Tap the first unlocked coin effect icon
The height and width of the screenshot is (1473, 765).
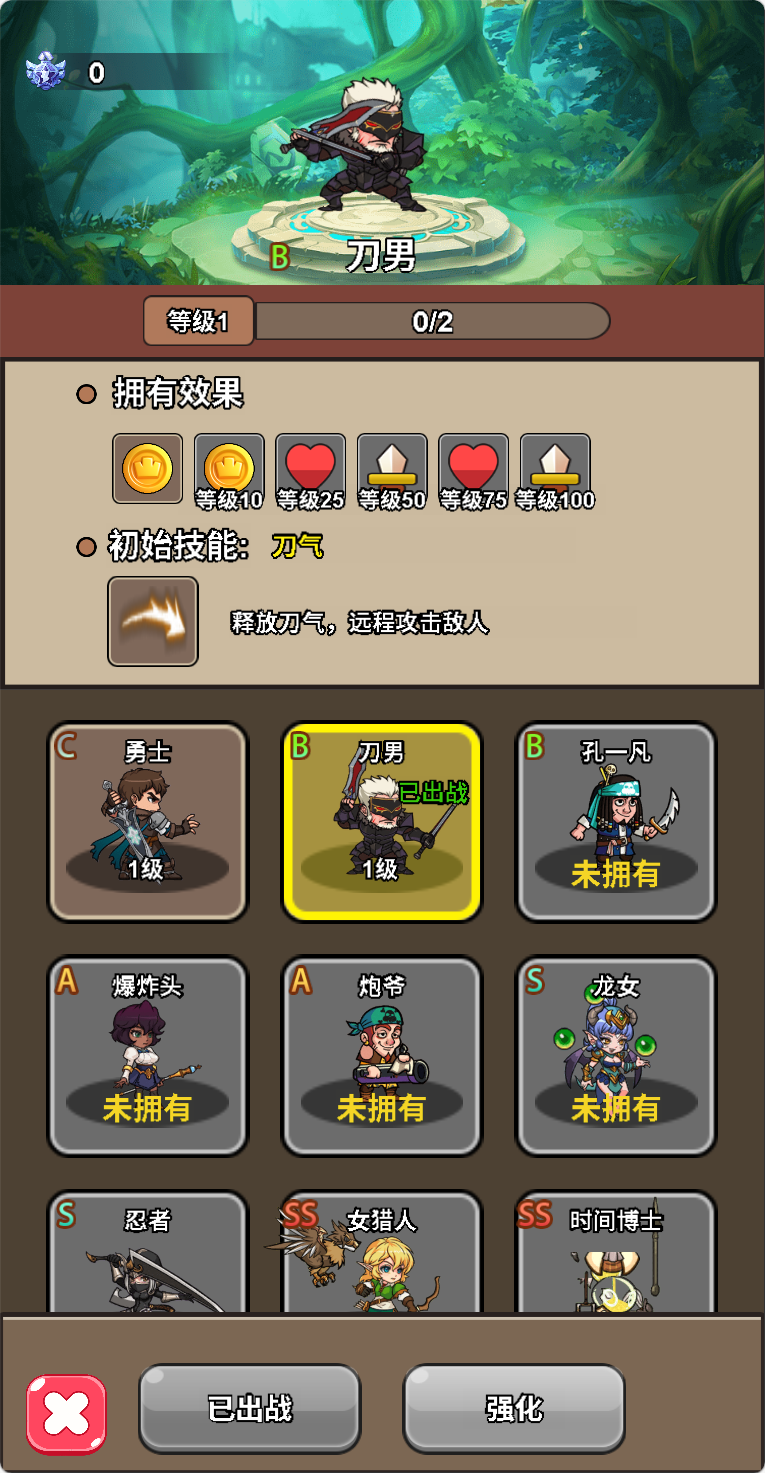[148, 468]
